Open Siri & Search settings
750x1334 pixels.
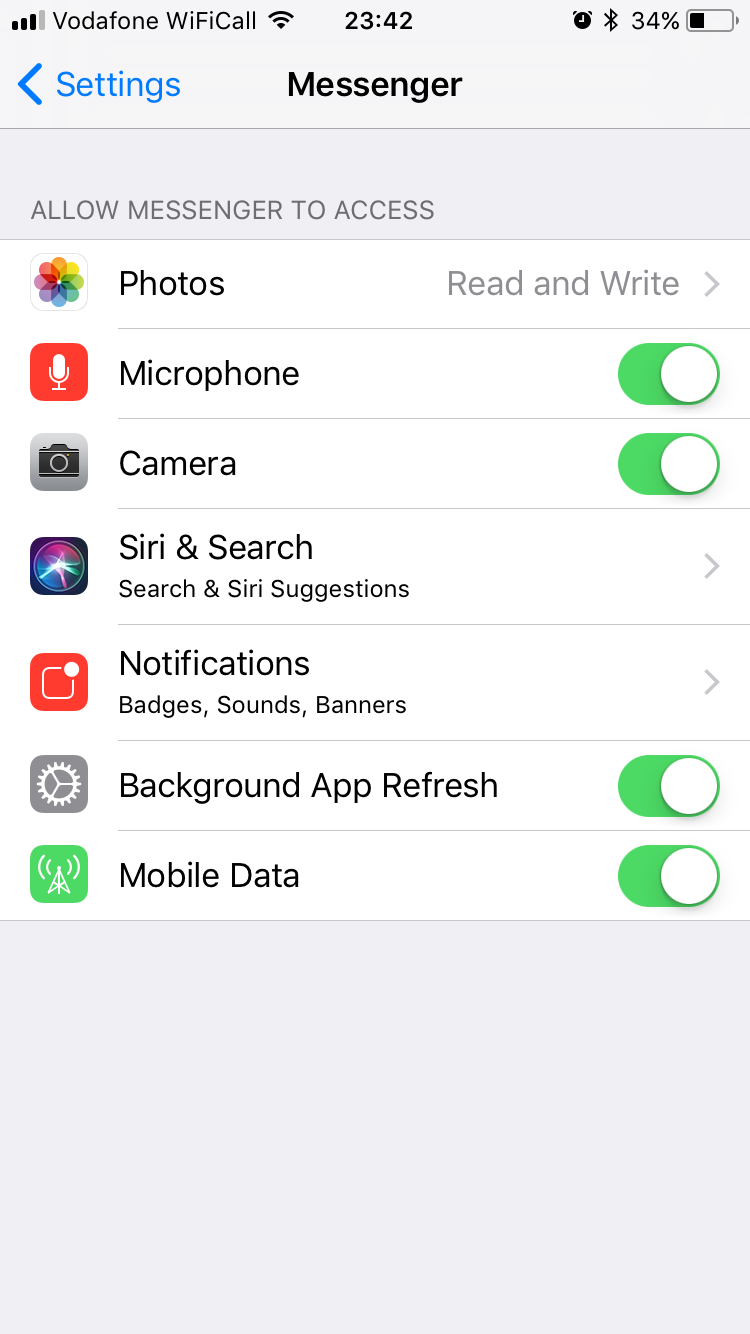(x=375, y=566)
